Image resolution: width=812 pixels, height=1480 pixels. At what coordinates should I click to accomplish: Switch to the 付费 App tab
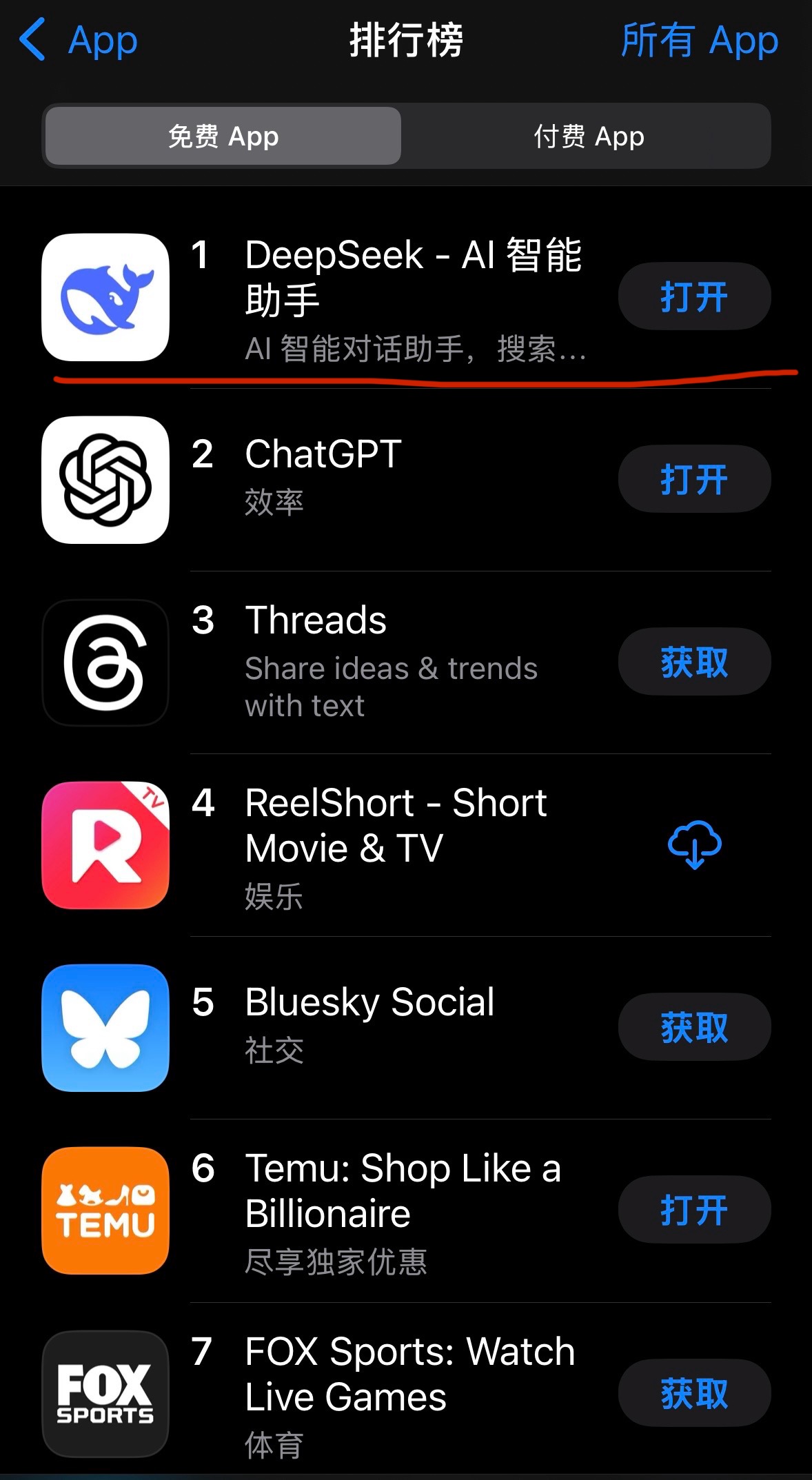tap(588, 136)
